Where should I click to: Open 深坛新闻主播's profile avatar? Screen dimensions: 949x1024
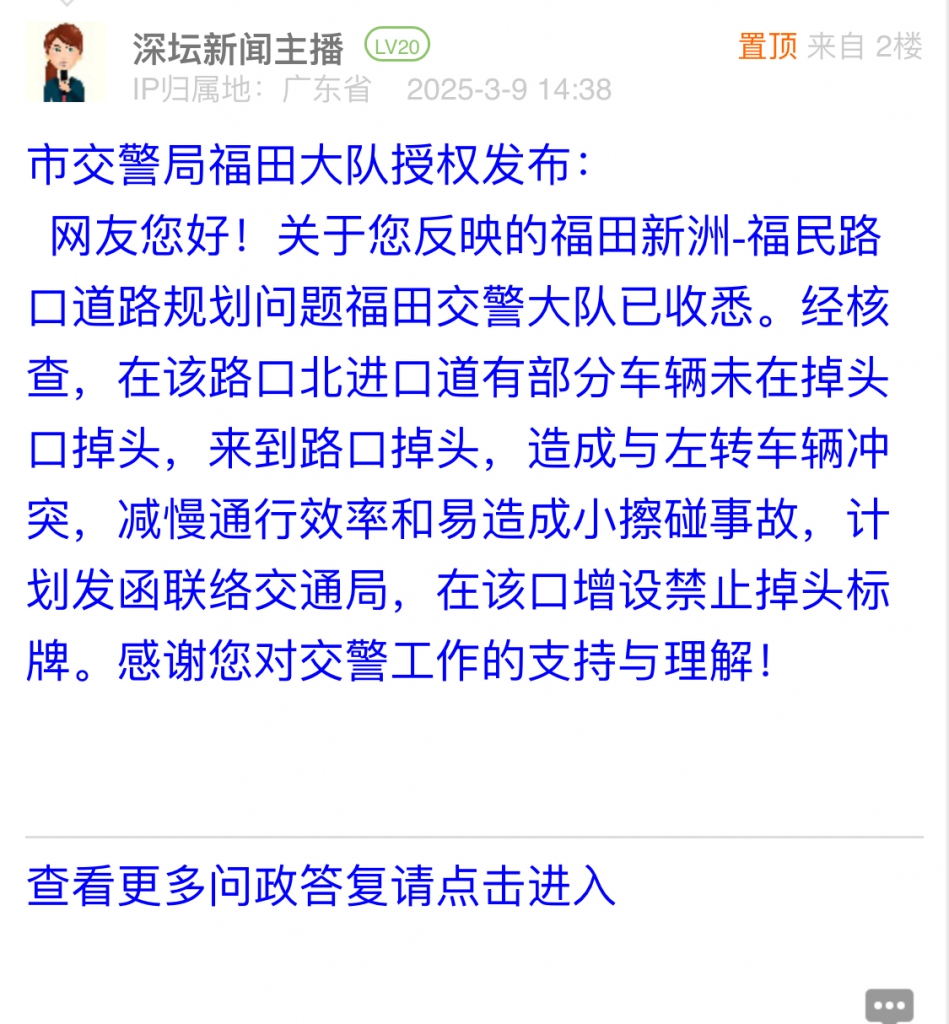pos(66,62)
